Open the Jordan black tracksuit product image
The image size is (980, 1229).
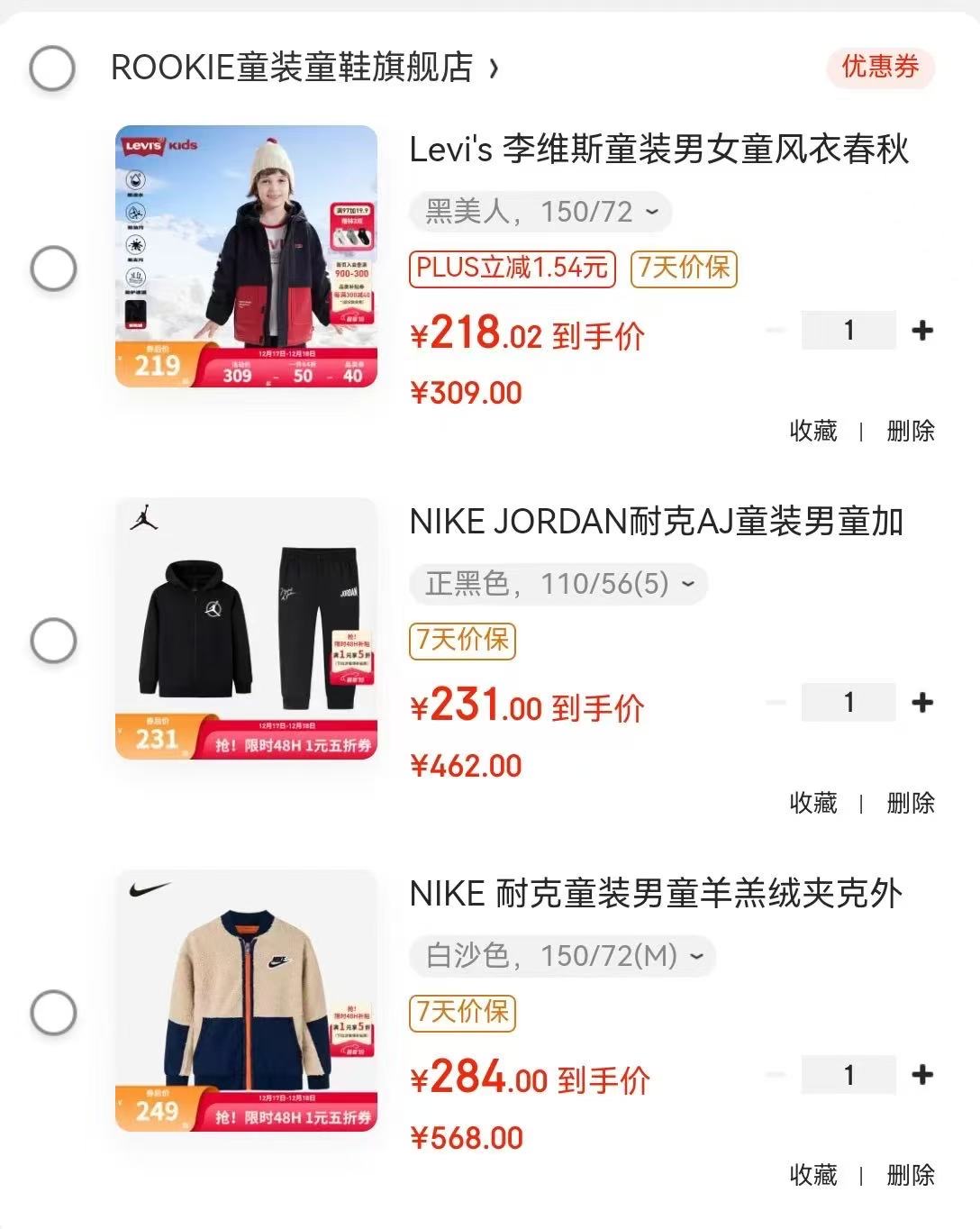pos(246,628)
